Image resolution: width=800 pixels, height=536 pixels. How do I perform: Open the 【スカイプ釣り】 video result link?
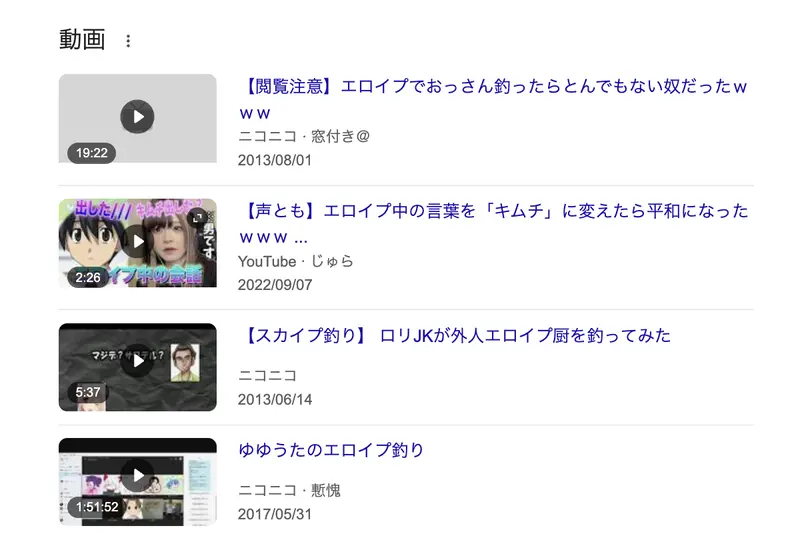point(454,336)
